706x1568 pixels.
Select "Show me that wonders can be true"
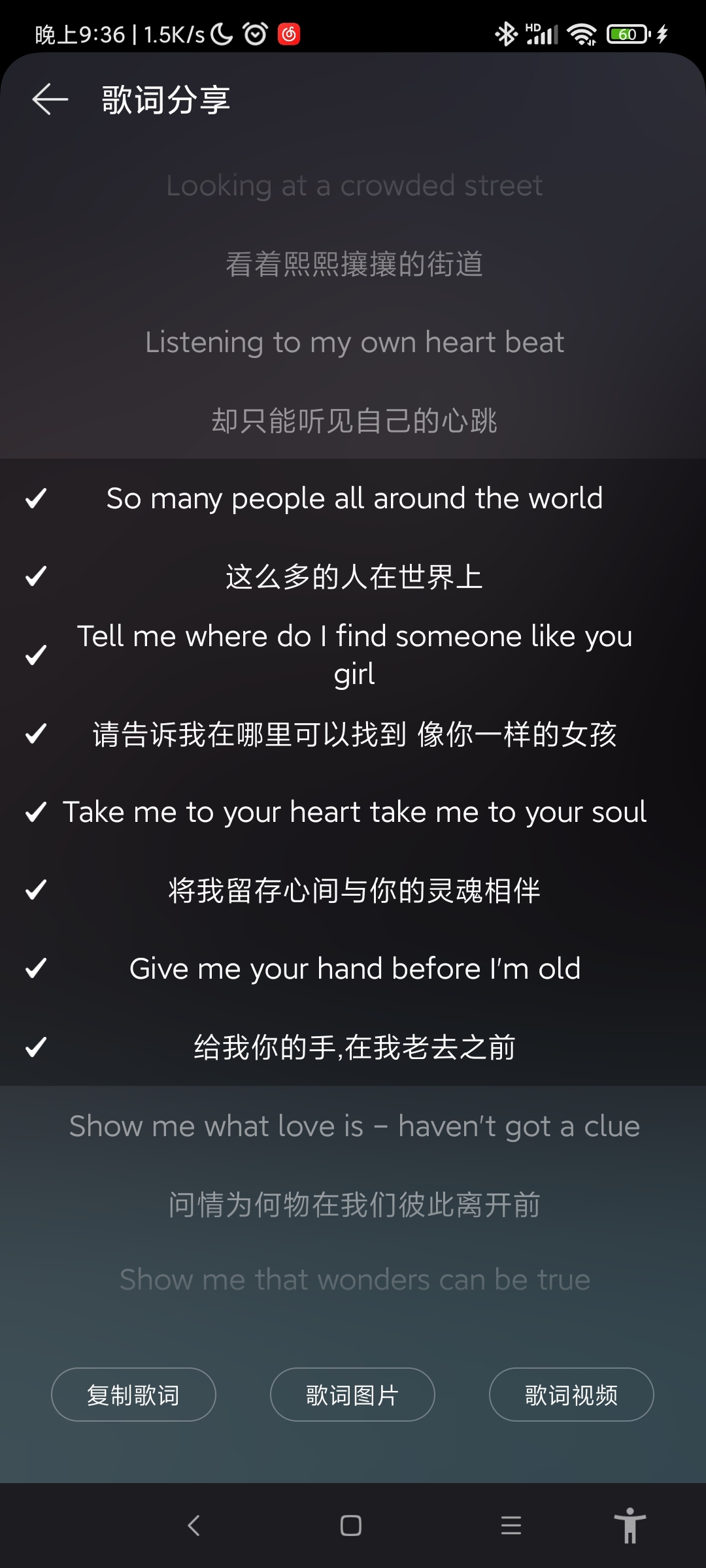(x=354, y=1280)
